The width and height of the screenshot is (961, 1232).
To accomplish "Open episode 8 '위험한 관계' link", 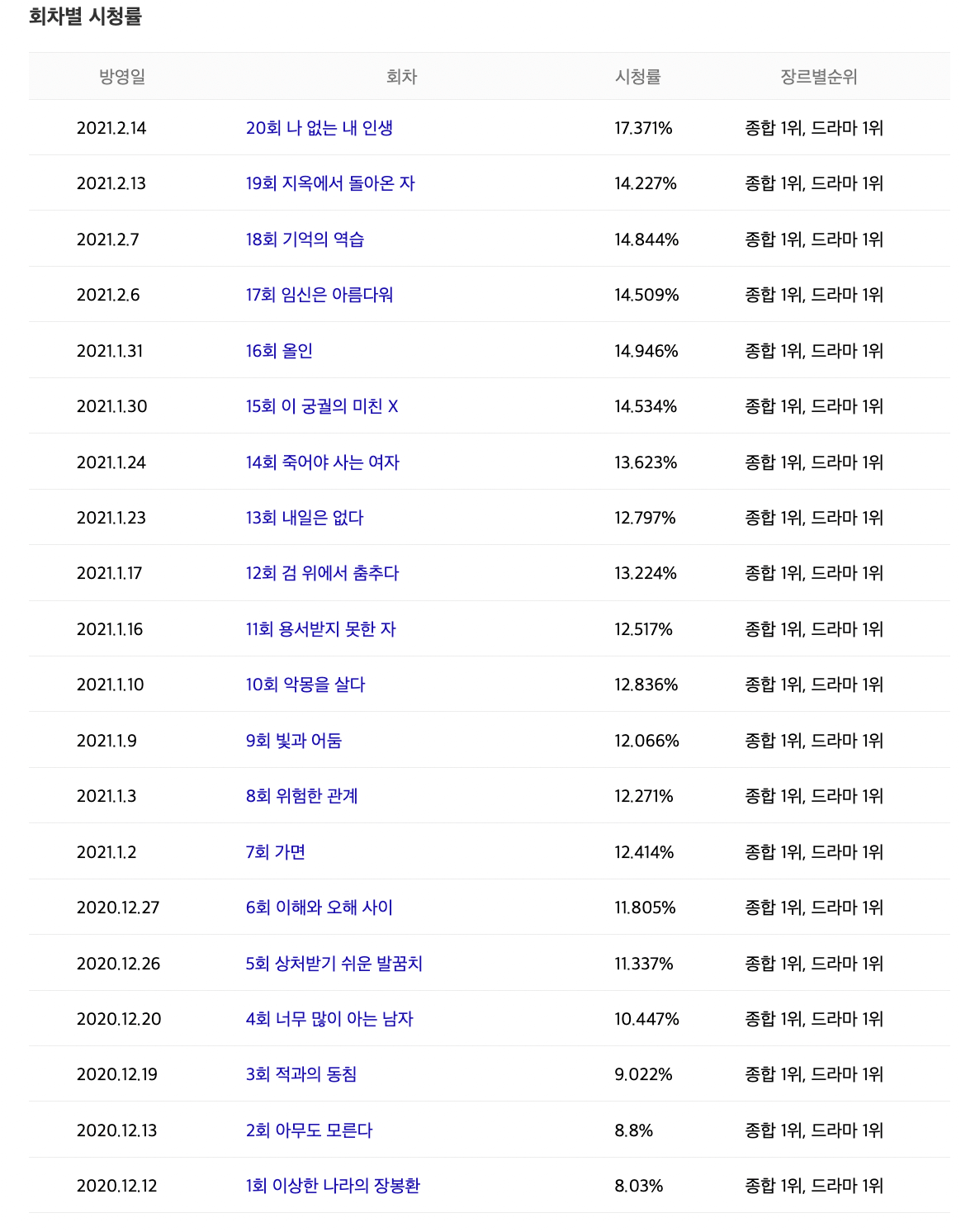I will 301,795.
